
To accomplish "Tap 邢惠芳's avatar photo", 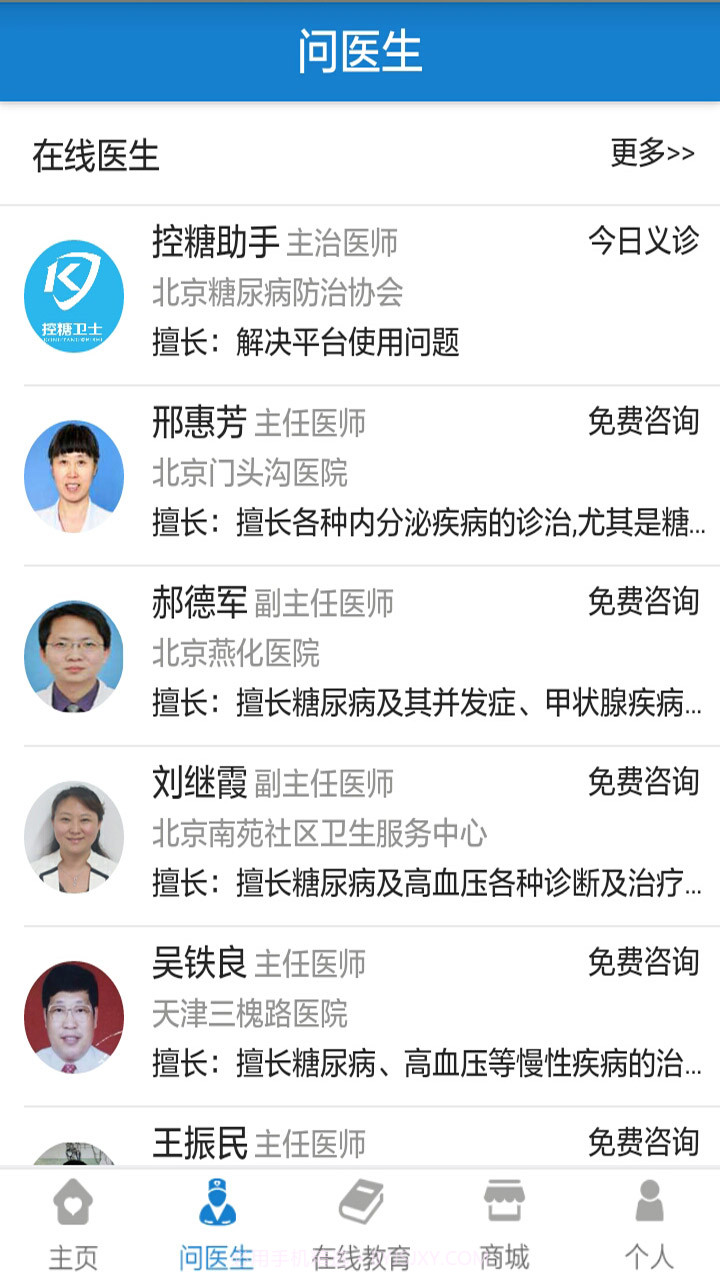I will (x=73, y=476).
